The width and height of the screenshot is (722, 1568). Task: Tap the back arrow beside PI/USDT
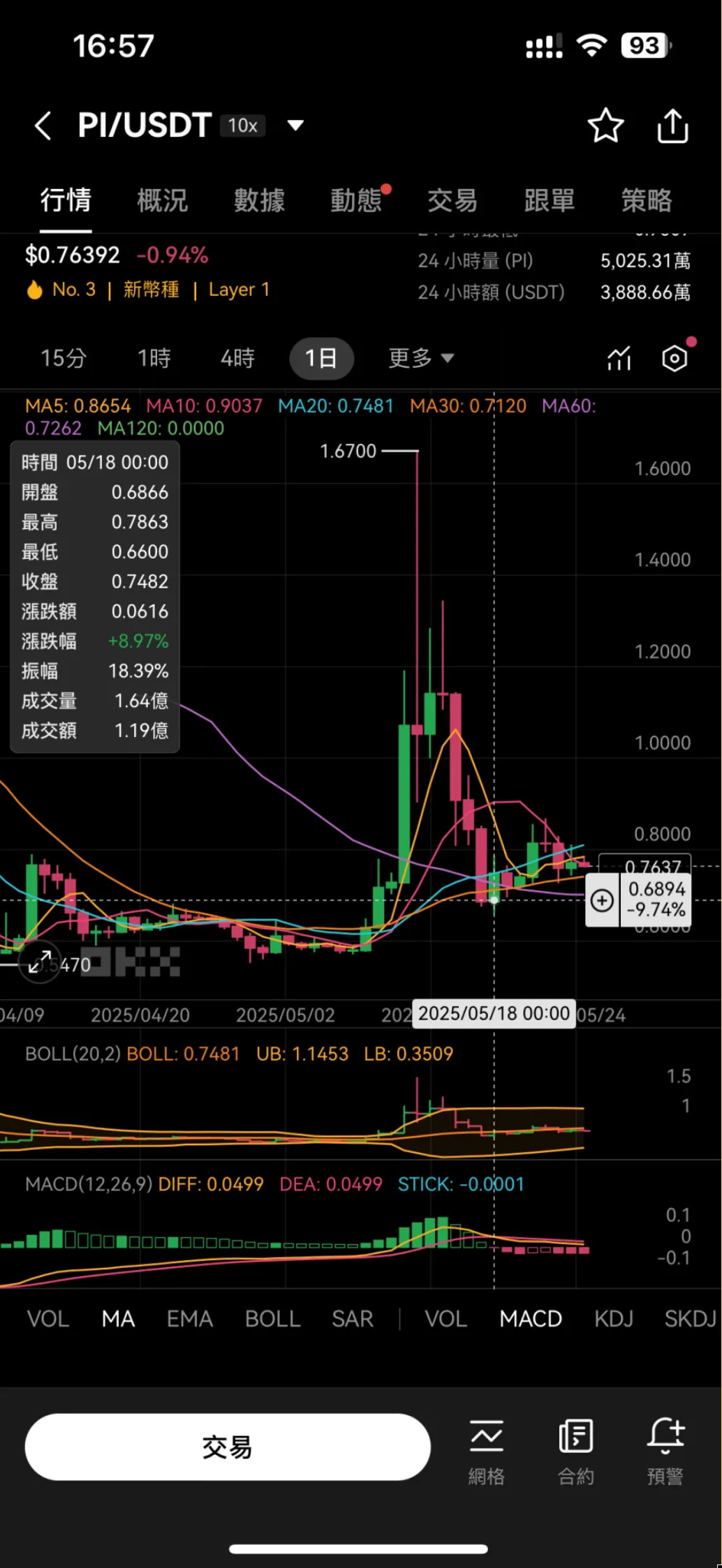tap(42, 126)
